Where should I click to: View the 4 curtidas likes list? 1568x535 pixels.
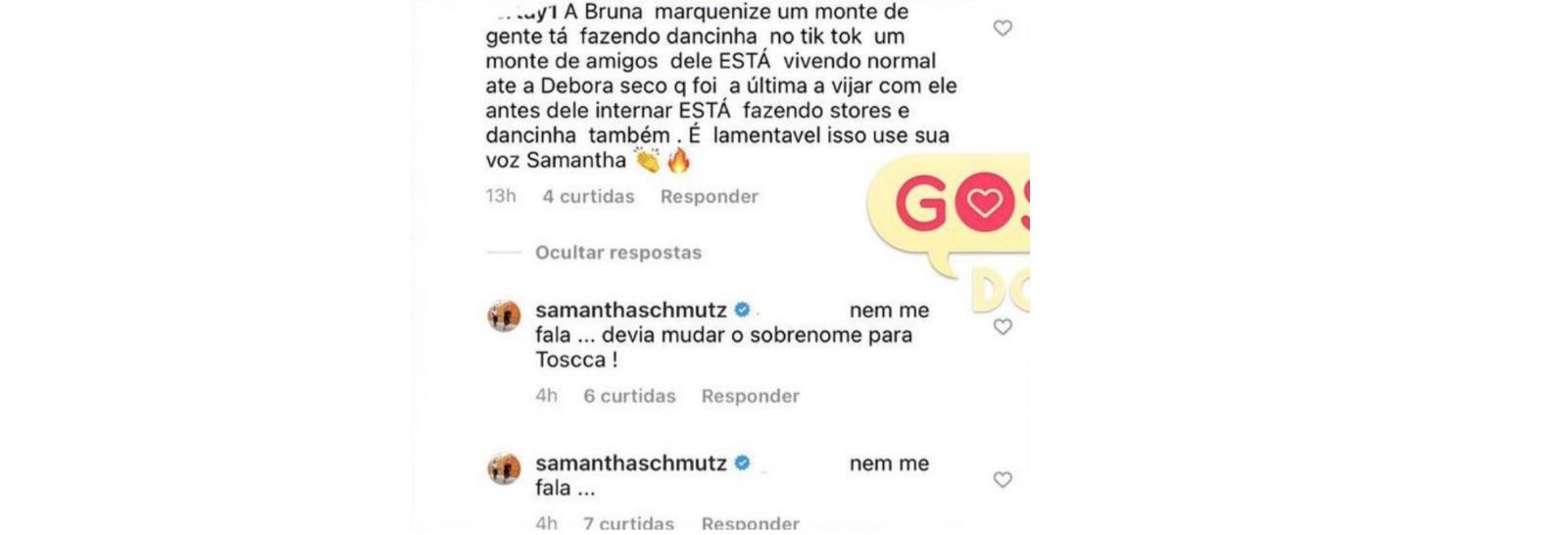(588, 196)
